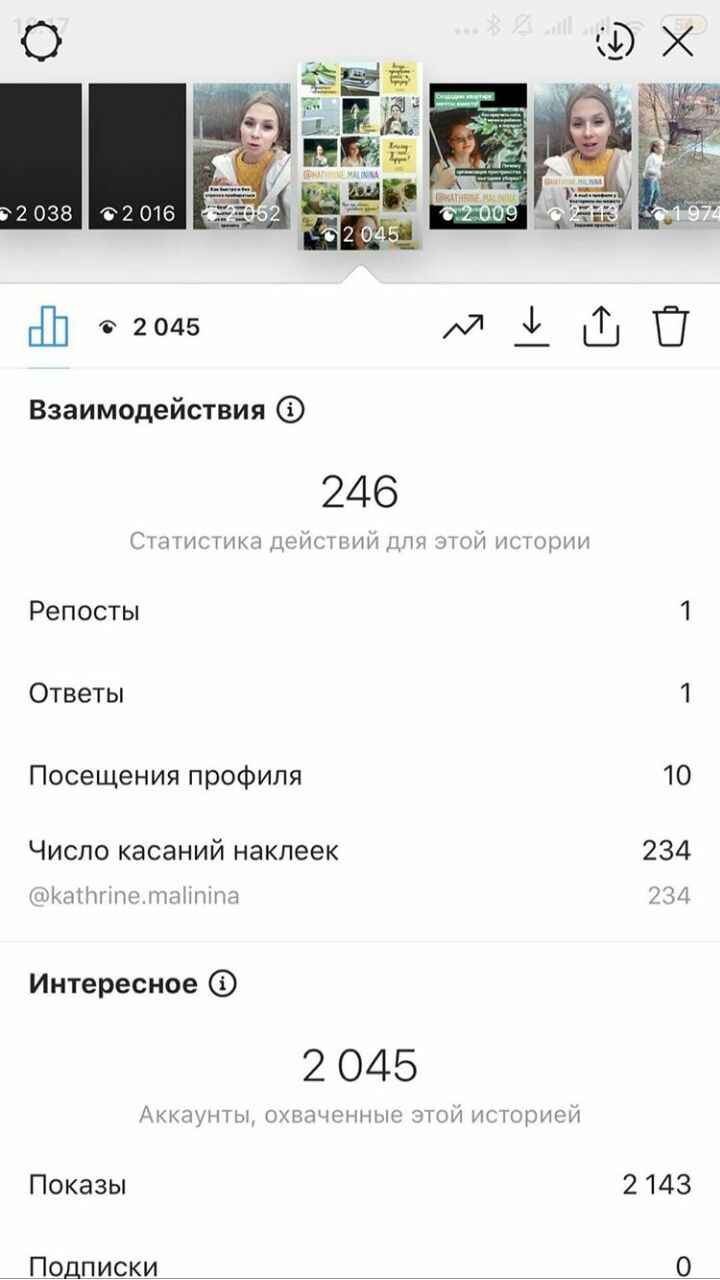Download this story to the phone
This screenshot has height=1280, width=720.
532,326
